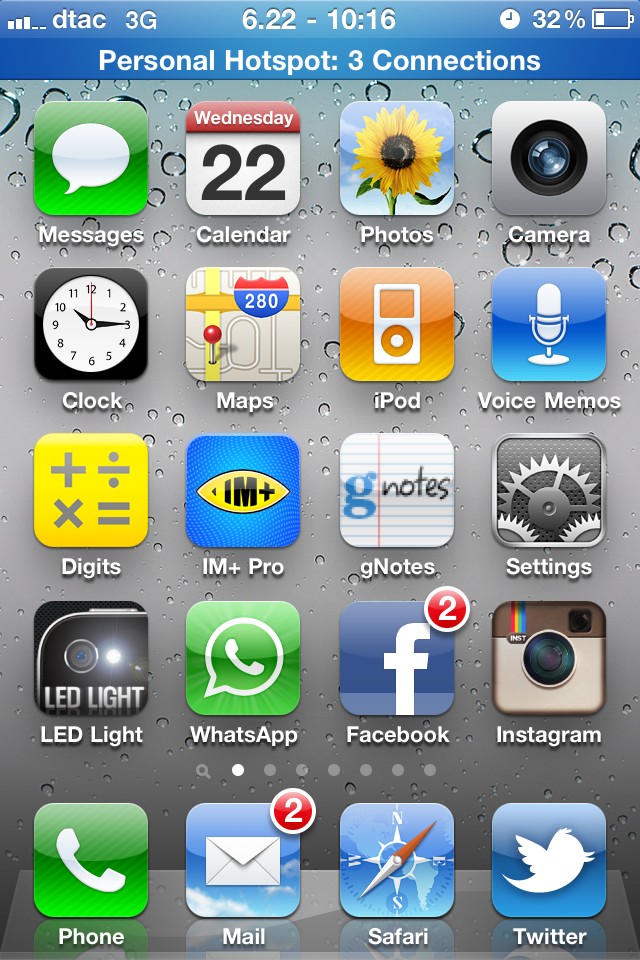This screenshot has width=640, height=960.
Task: Open the Messages app
Action: pos(91,159)
